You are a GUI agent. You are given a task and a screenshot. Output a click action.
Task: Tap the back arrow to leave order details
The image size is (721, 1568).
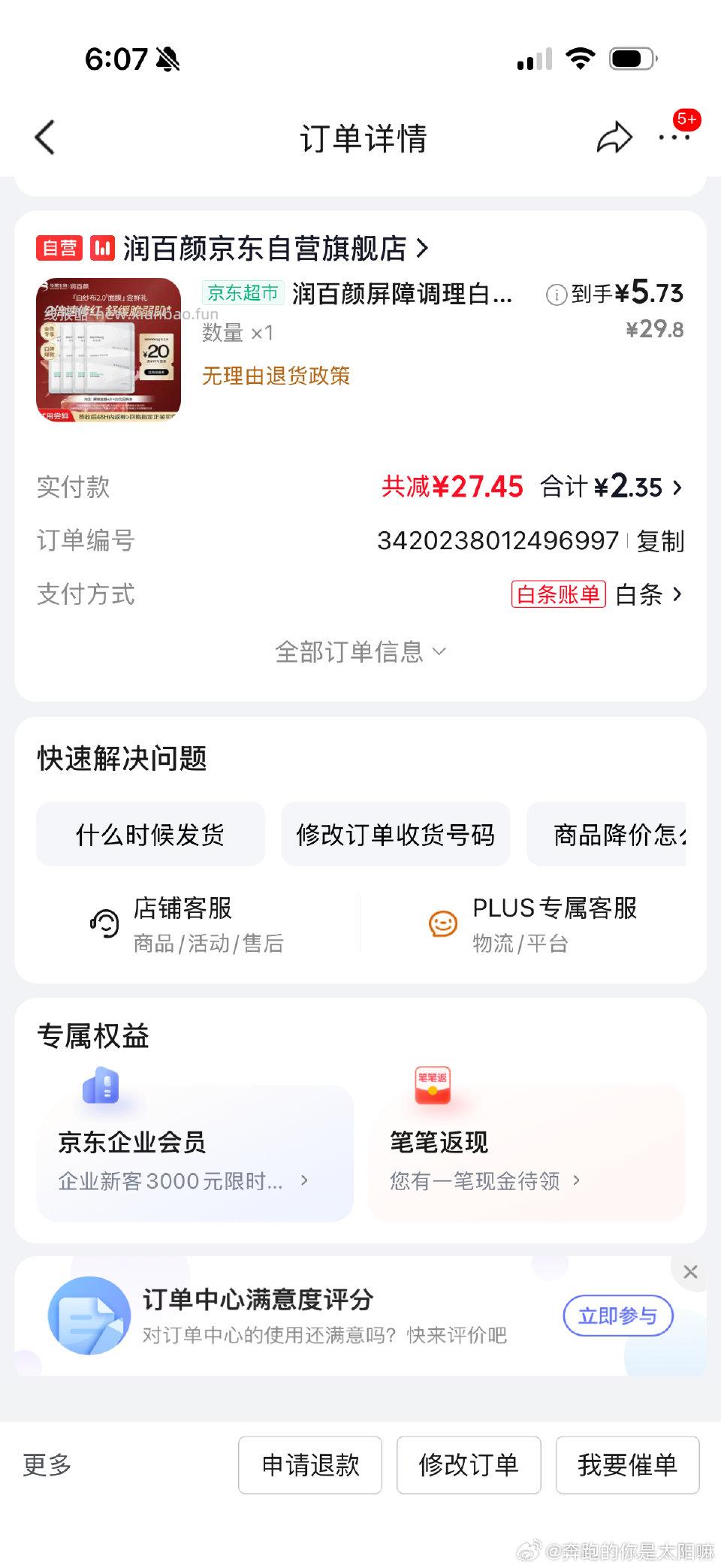(45, 137)
